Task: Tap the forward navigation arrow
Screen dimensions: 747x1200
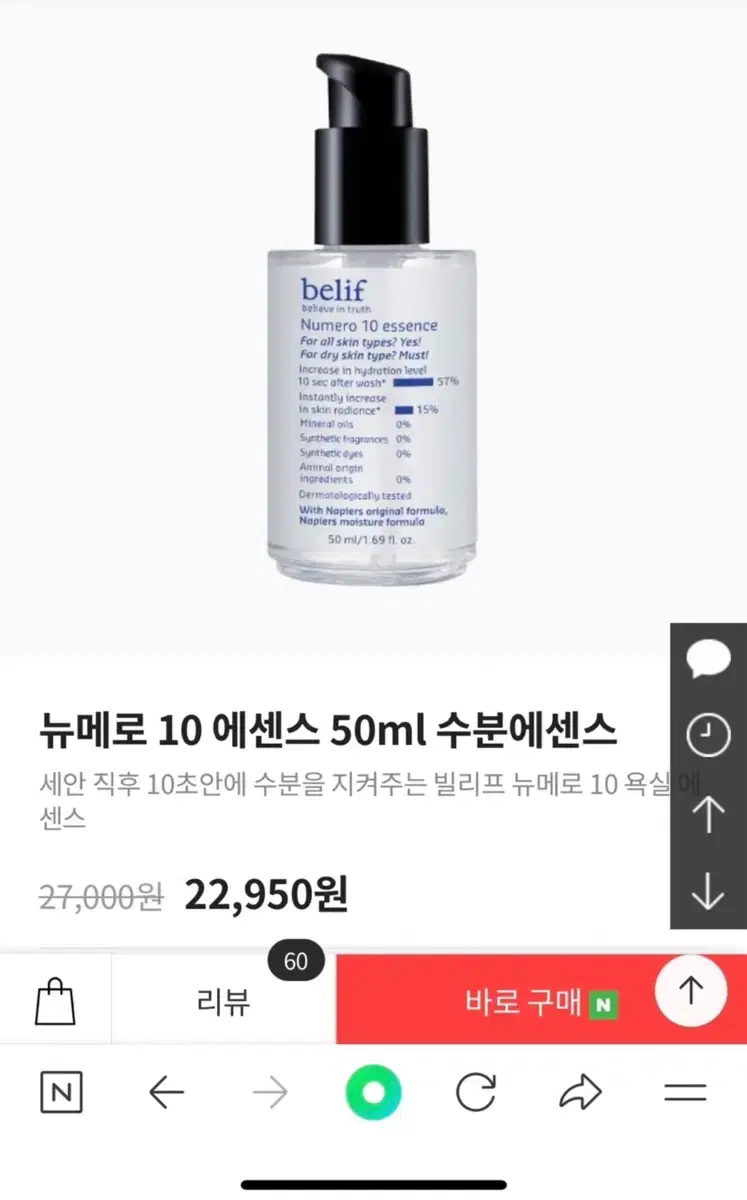Action: [x=270, y=1093]
